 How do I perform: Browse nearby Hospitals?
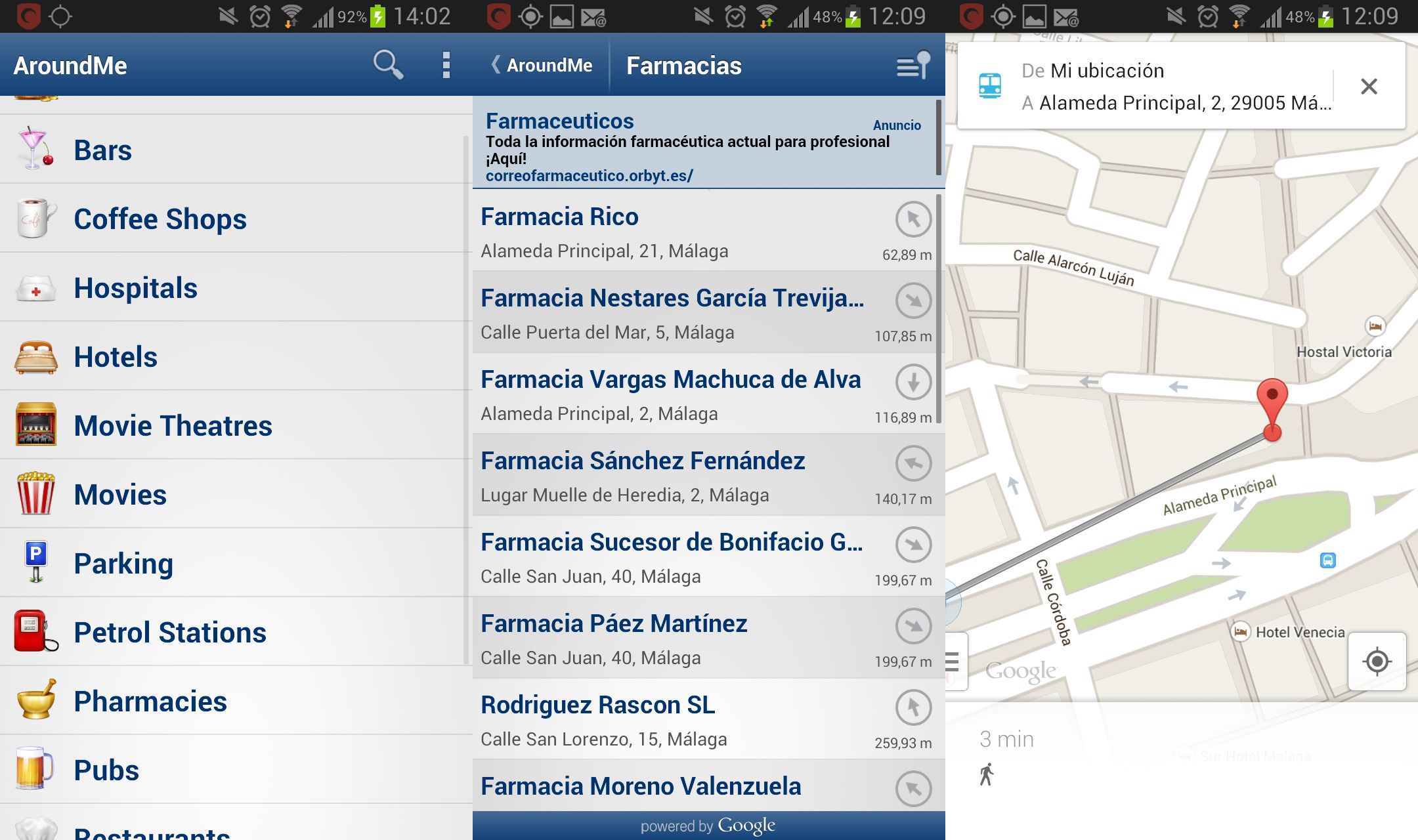pyautogui.click(x=135, y=287)
